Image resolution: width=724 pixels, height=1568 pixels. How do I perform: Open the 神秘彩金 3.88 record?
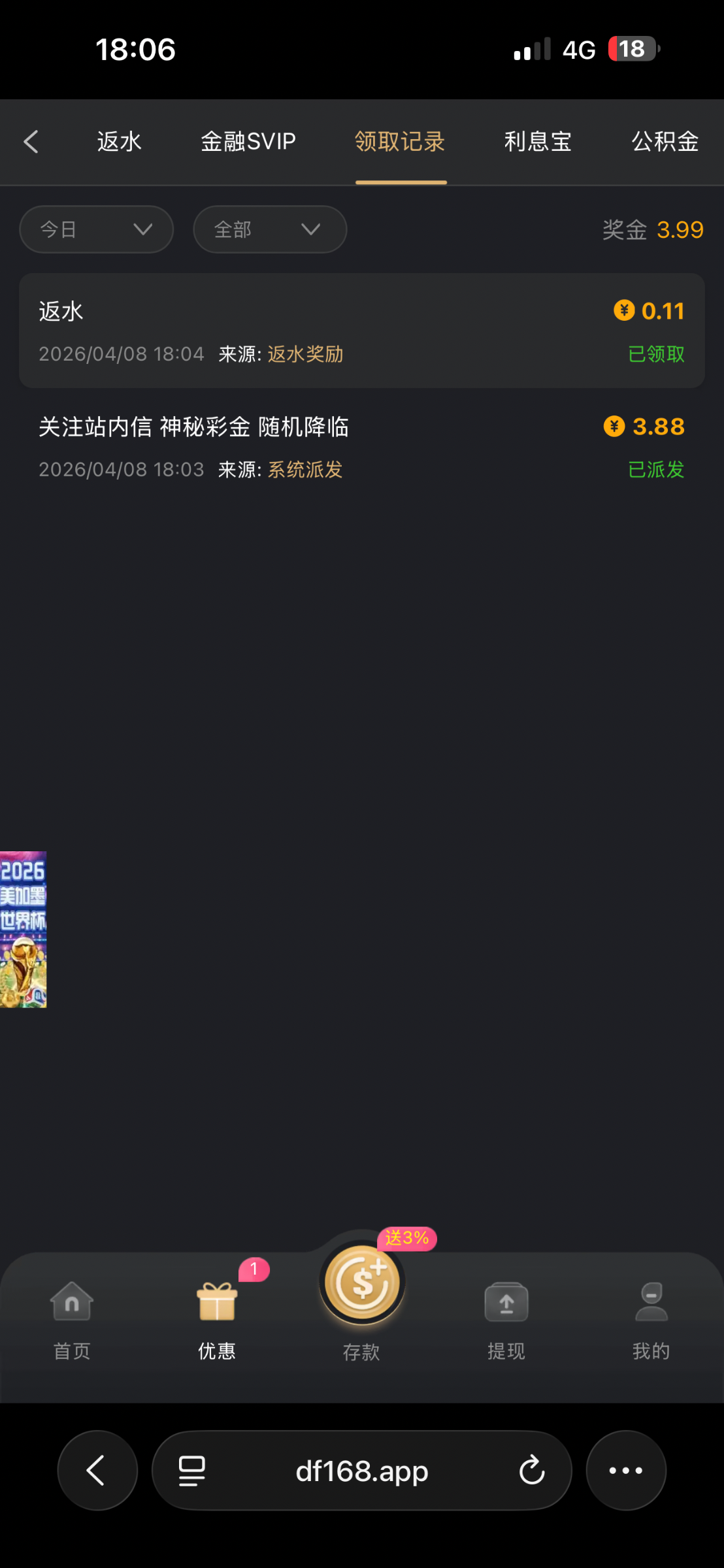(x=361, y=447)
